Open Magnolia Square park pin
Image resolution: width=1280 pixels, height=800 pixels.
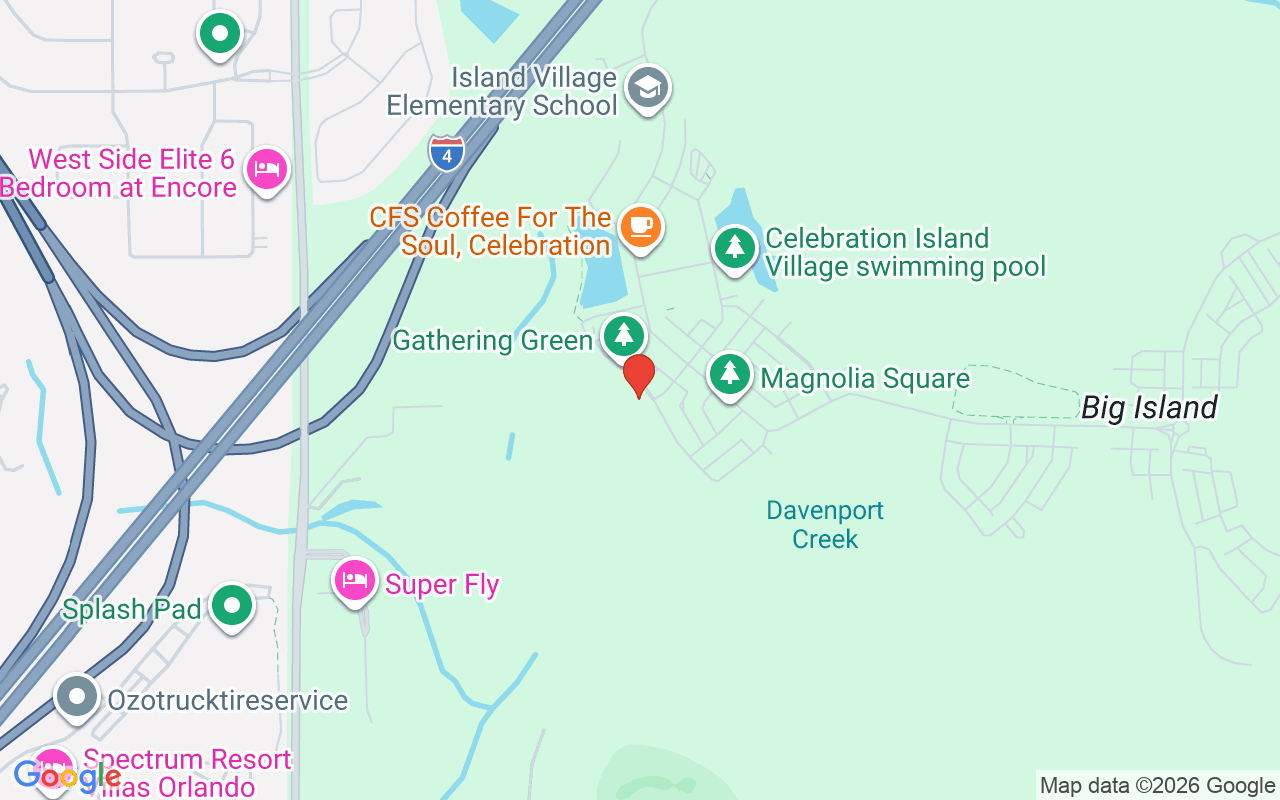click(x=730, y=374)
